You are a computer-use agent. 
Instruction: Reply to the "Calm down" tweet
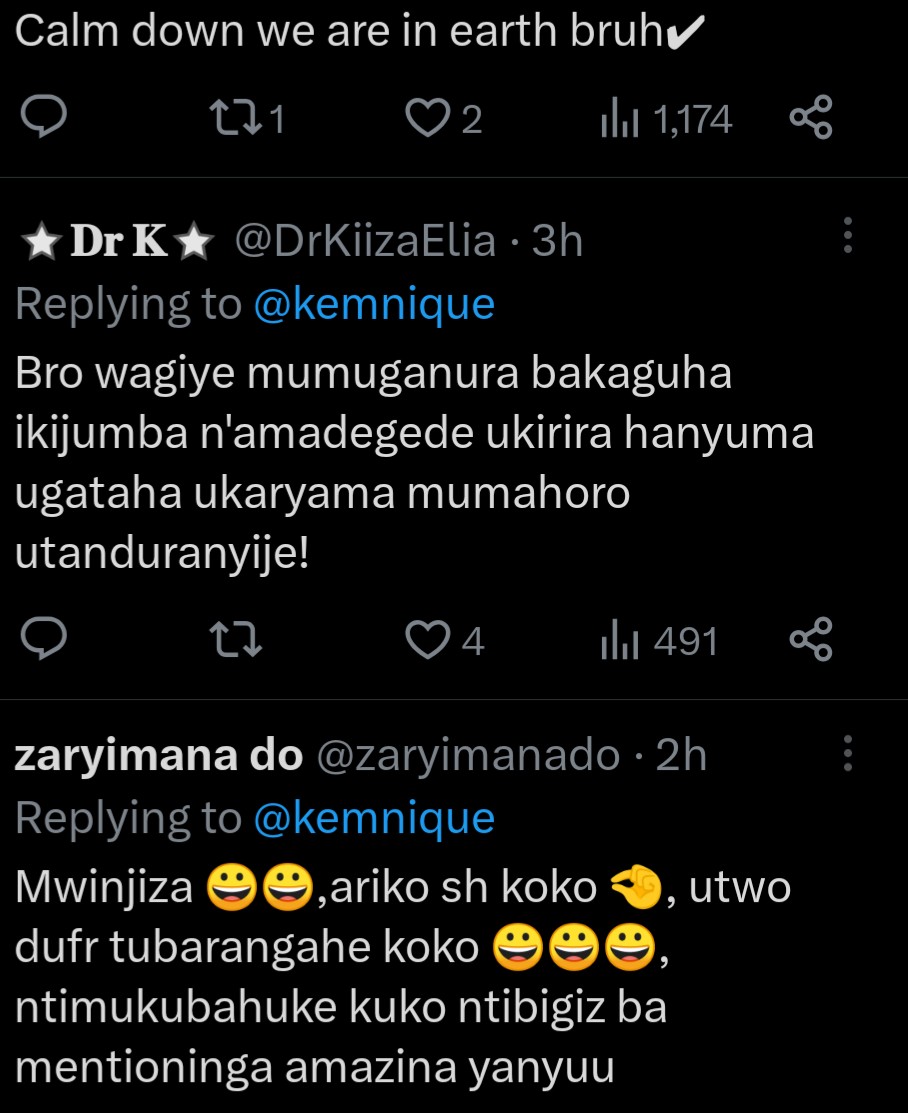(x=42, y=119)
